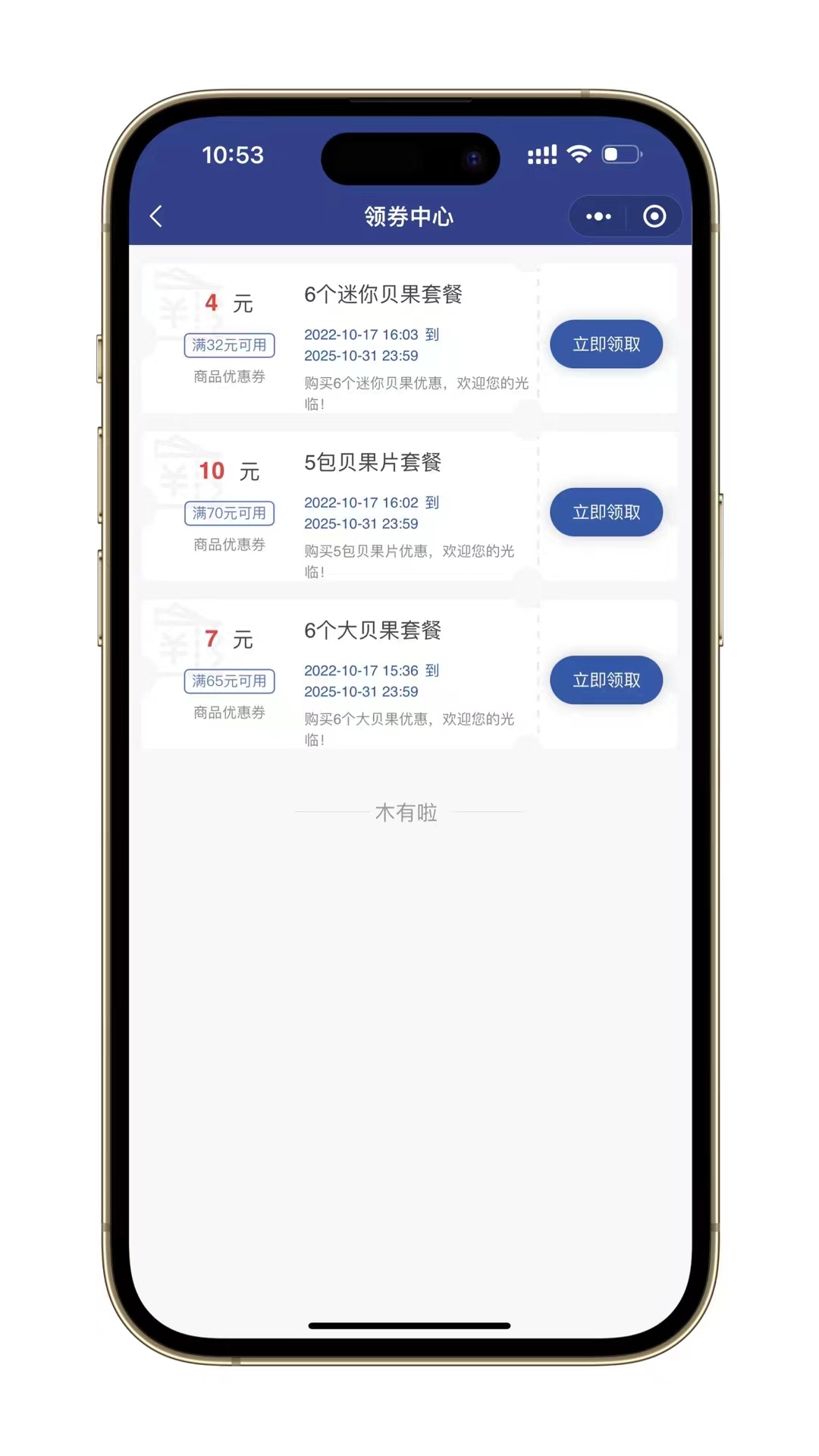The height and width of the screenshot is (1456, 819).
Task: Claim the 6个大贝果套餐 coupon
Action: tap(606, 680)
